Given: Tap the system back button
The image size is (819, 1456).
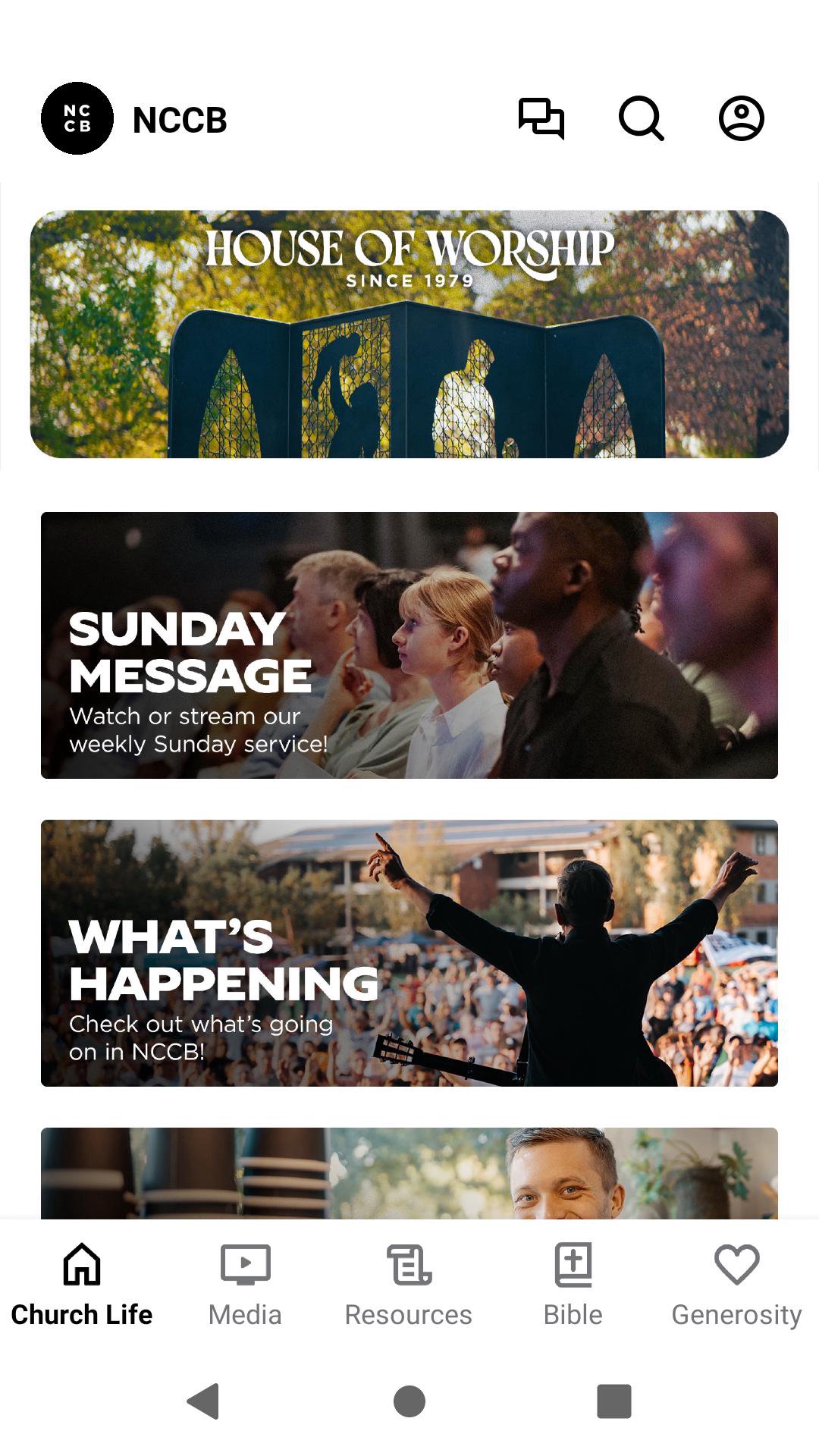Looking at the screenshot, I should click(203, 1401).
